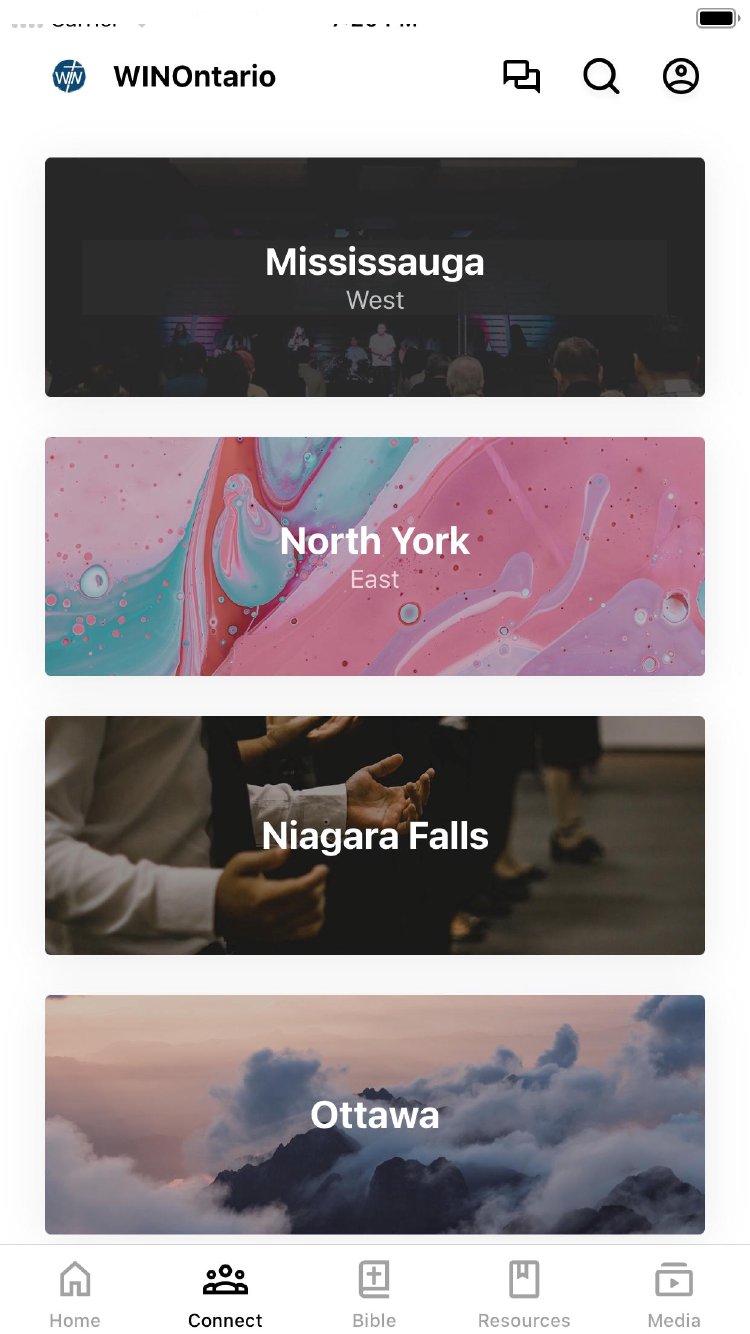Tap the search magnifier icon
The image size is (750, 1334).
[x=601, y=77]
